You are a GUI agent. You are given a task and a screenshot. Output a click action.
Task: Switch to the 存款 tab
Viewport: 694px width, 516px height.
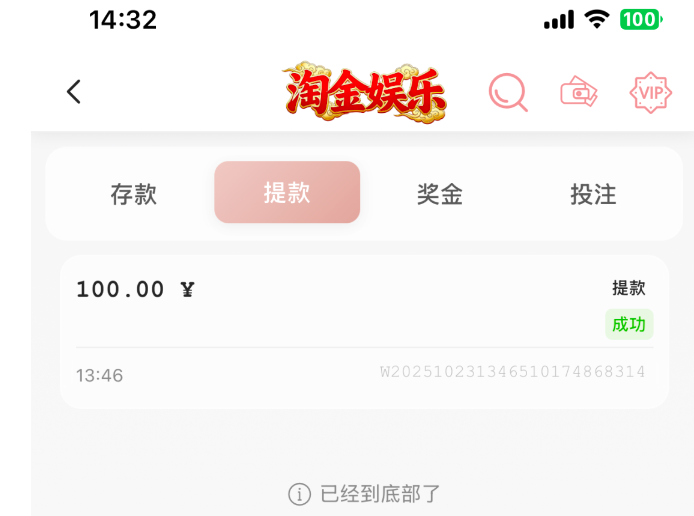pos(134,193)
